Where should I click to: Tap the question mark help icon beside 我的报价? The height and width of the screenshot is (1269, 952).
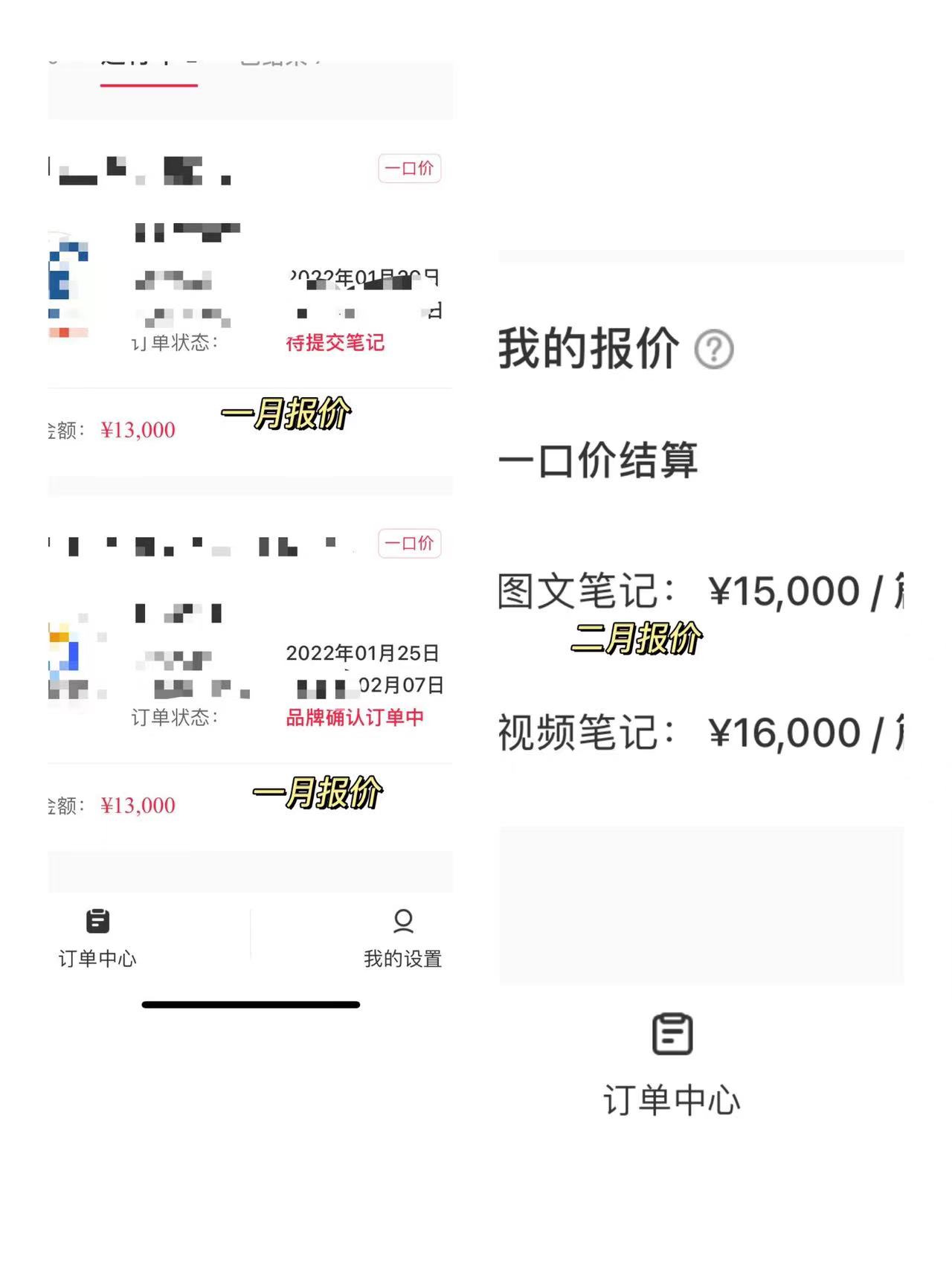click(715, 348)
